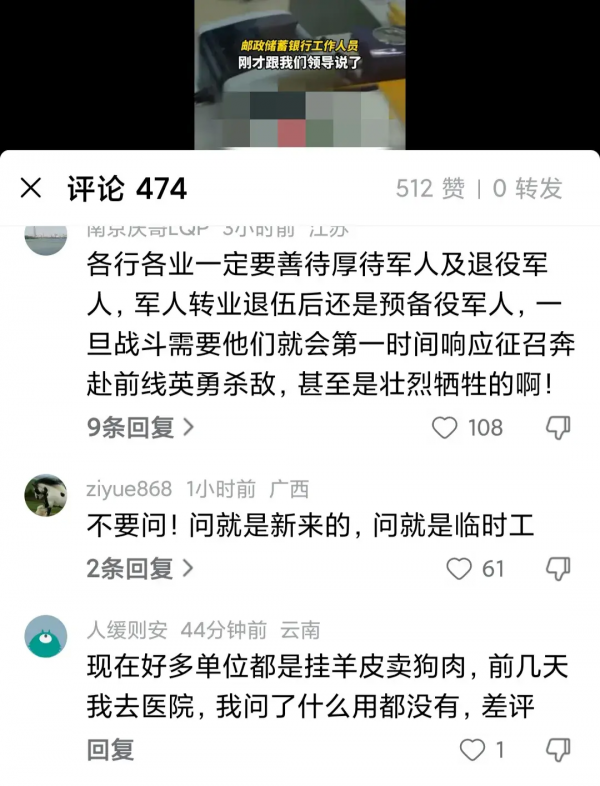The image size is (600, 786).
Task: Like ziyue868's comment
Action: coord(458,569)
